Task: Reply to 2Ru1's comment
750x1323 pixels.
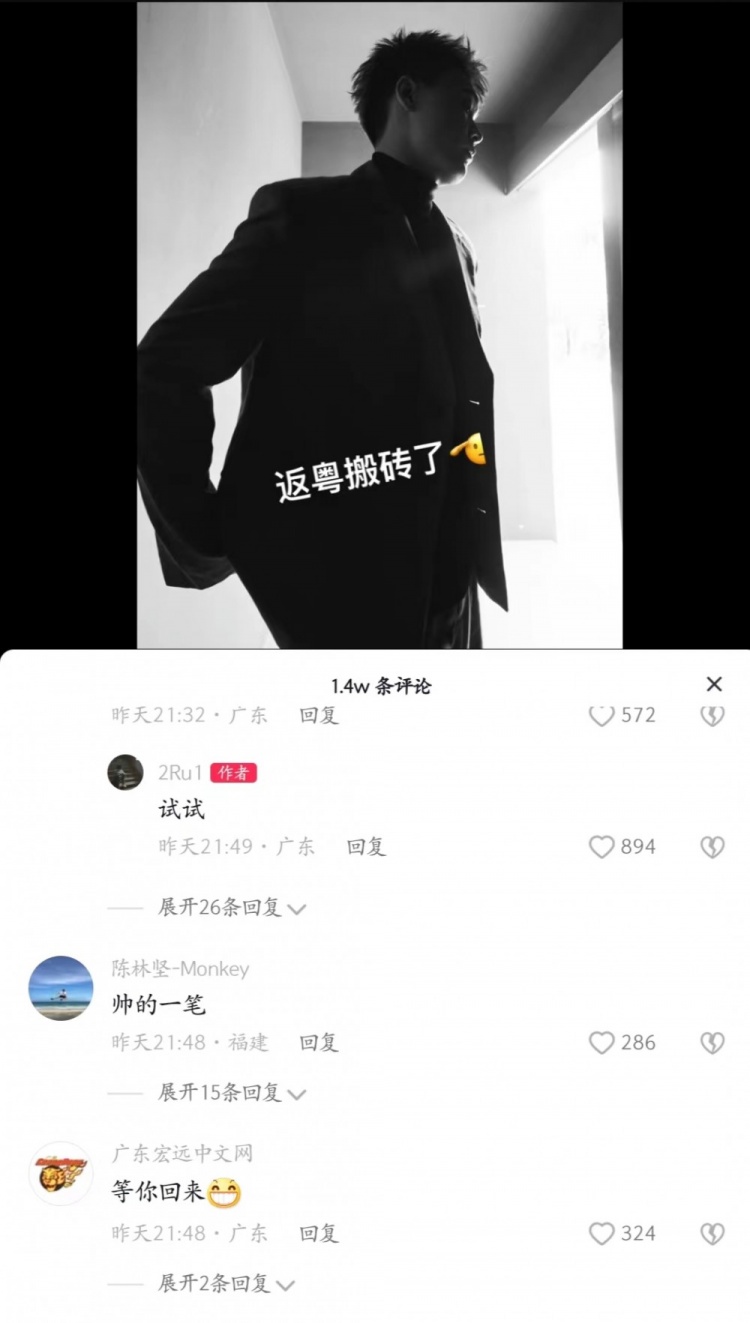Action: click(366, 847)
